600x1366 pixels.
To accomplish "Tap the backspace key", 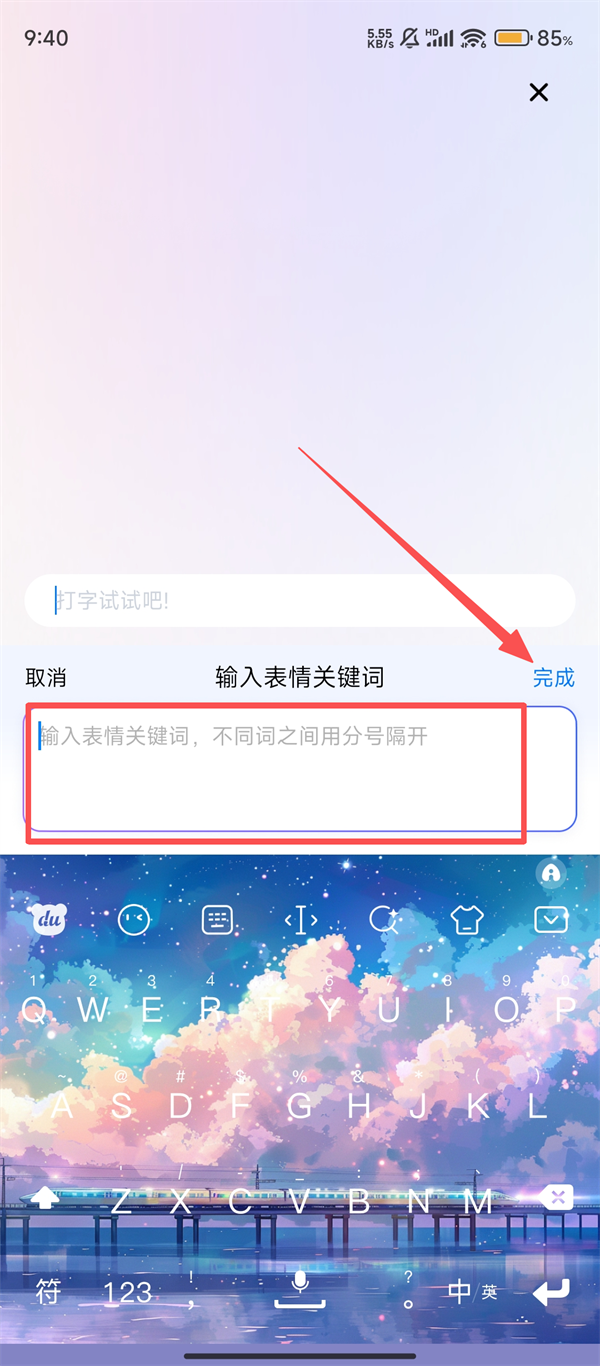I will [556, 1197].
